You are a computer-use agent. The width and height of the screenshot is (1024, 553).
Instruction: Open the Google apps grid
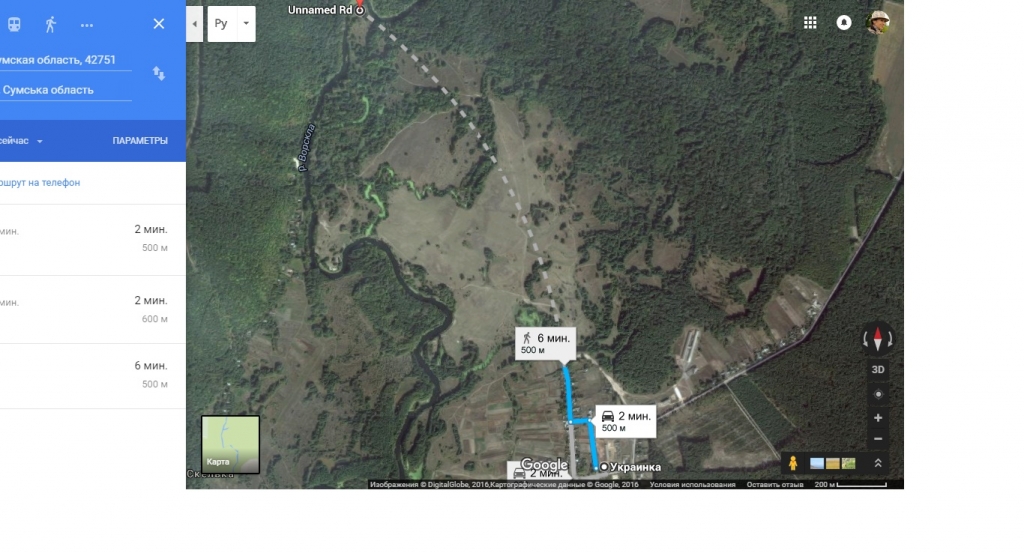[810, 23]
